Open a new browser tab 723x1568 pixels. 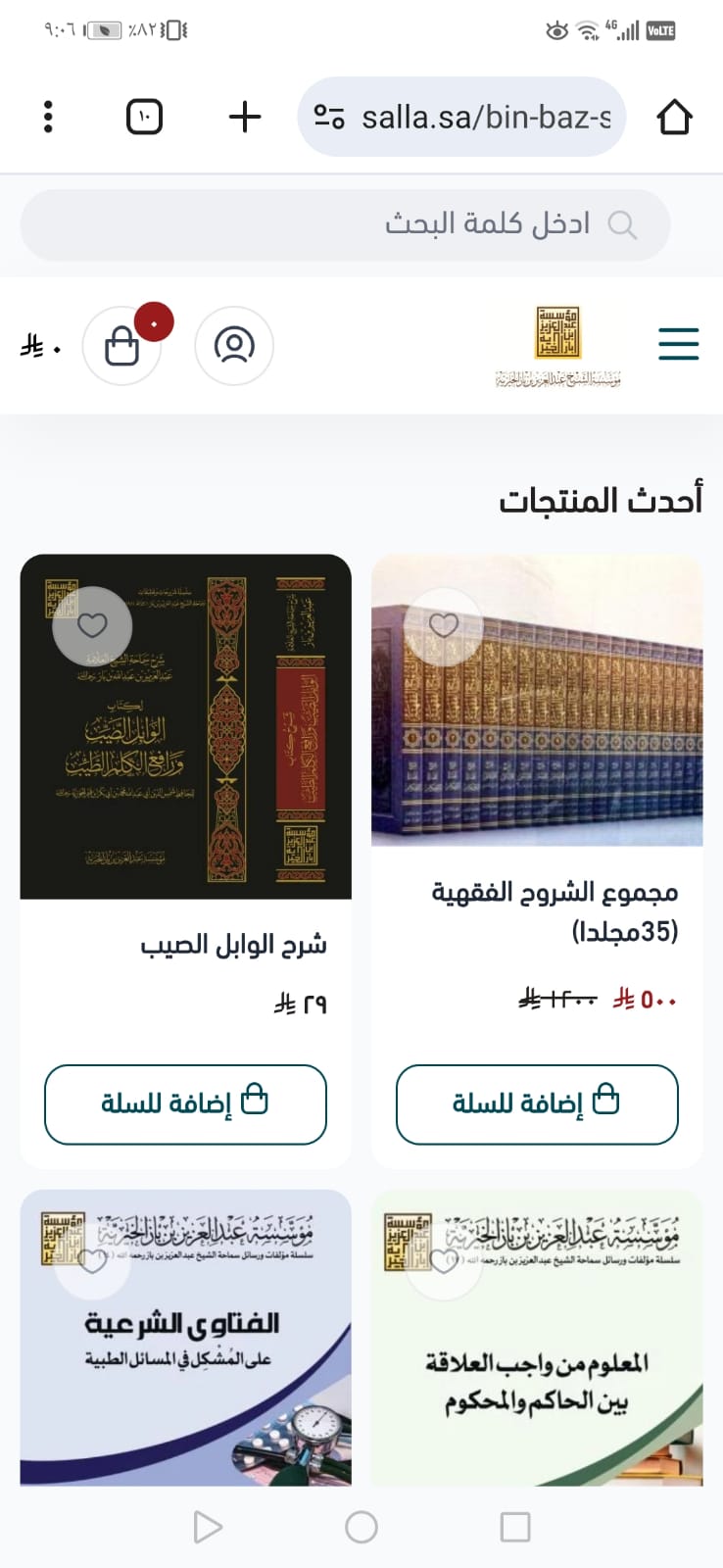(x=244, y=117)
